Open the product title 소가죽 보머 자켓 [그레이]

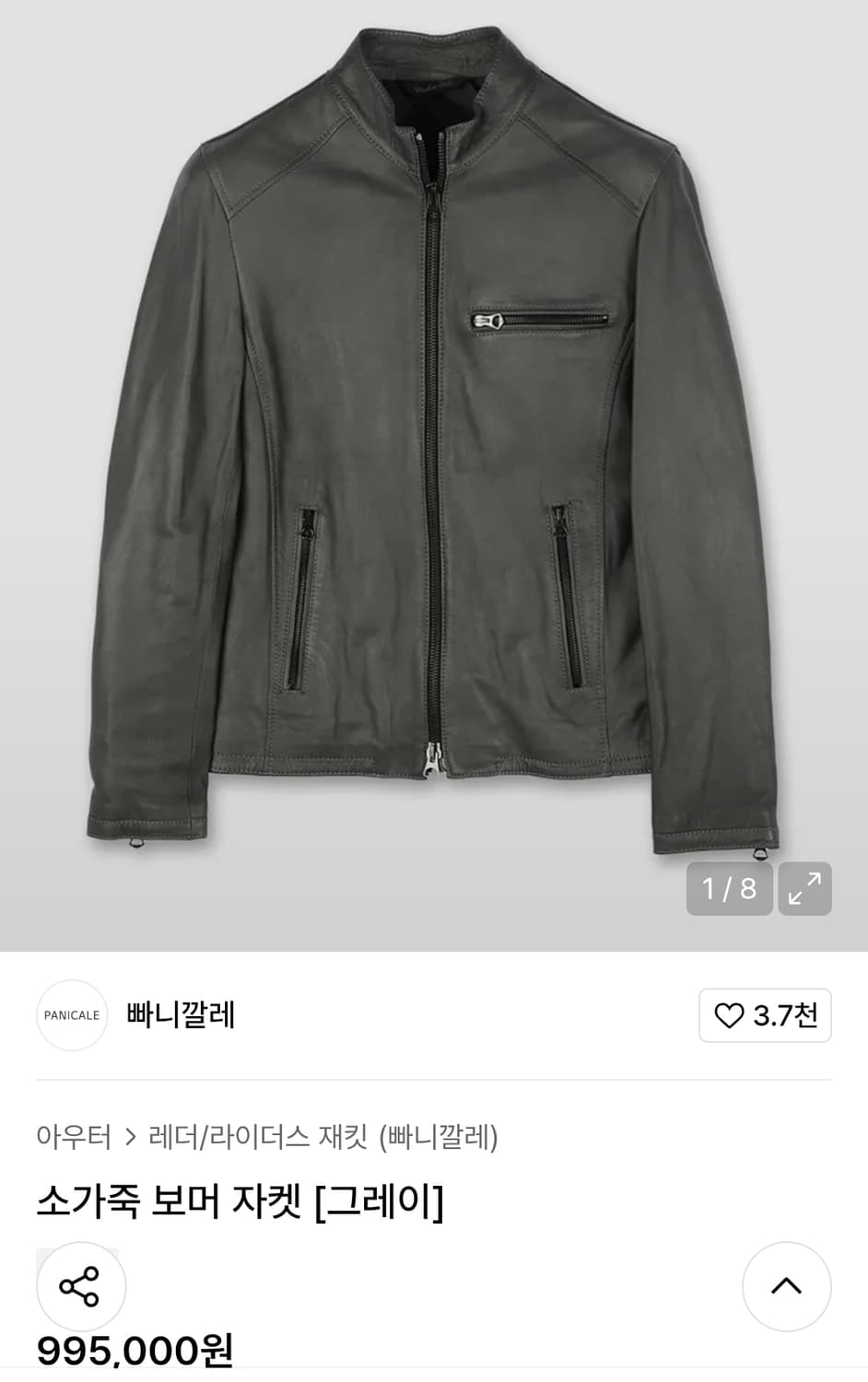click(x=240, y=1200)
